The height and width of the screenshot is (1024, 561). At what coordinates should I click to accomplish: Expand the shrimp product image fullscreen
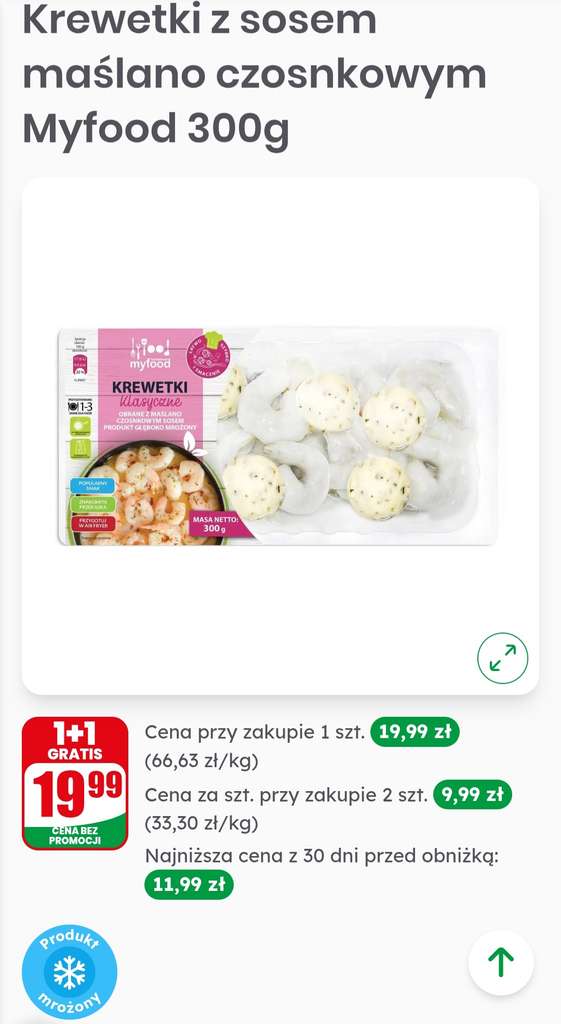[x=502, y=658]
